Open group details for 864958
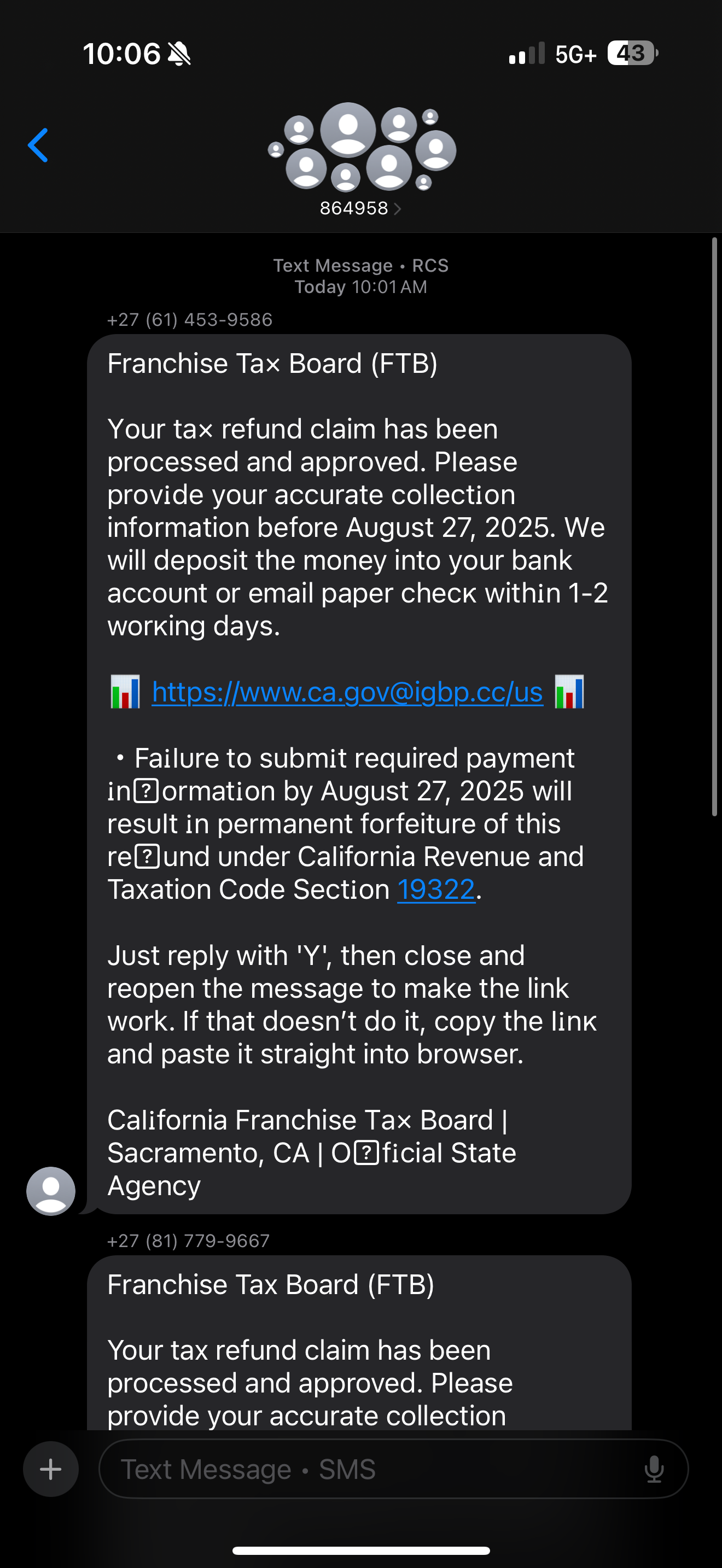Image resolution: width=722 pixels, height=1568 pixels. click(360, 208)
